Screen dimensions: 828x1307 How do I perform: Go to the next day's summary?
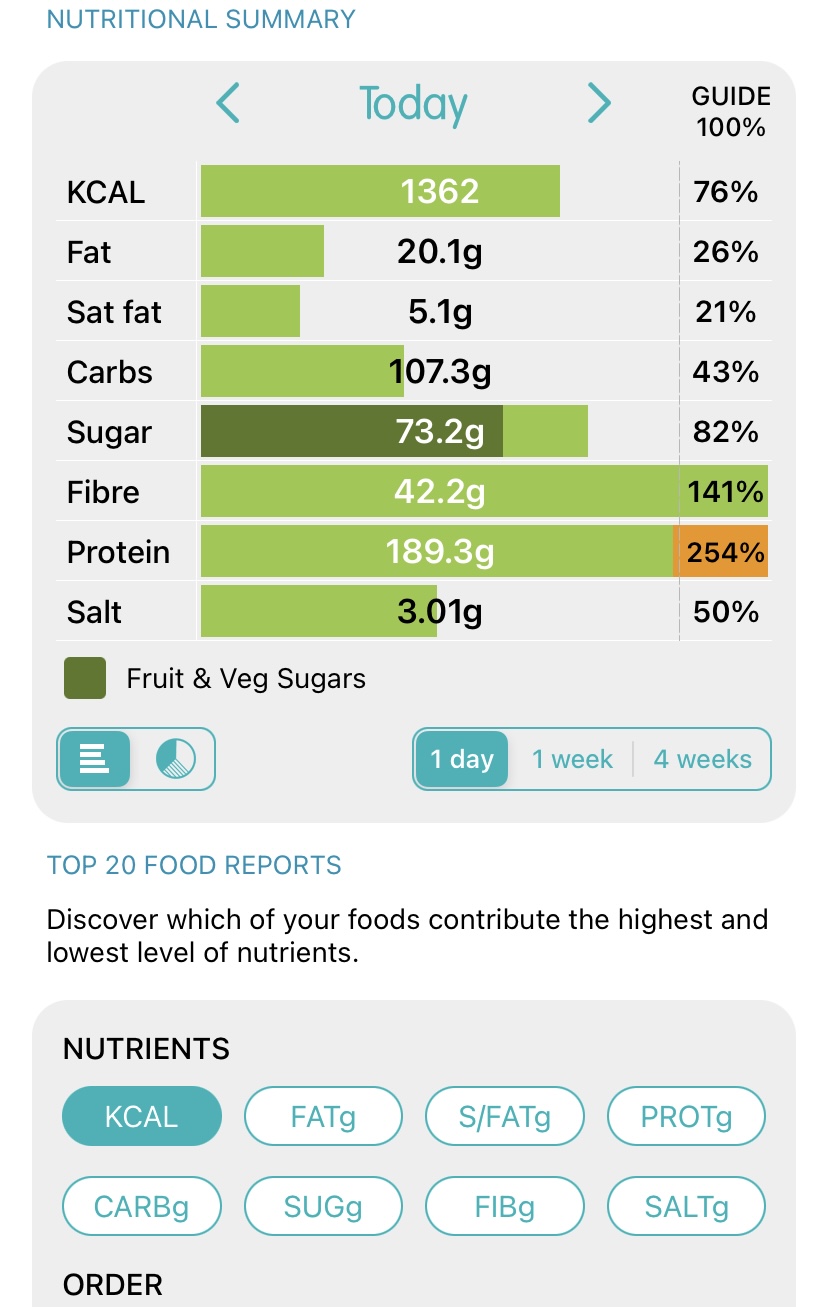(598, 103)
